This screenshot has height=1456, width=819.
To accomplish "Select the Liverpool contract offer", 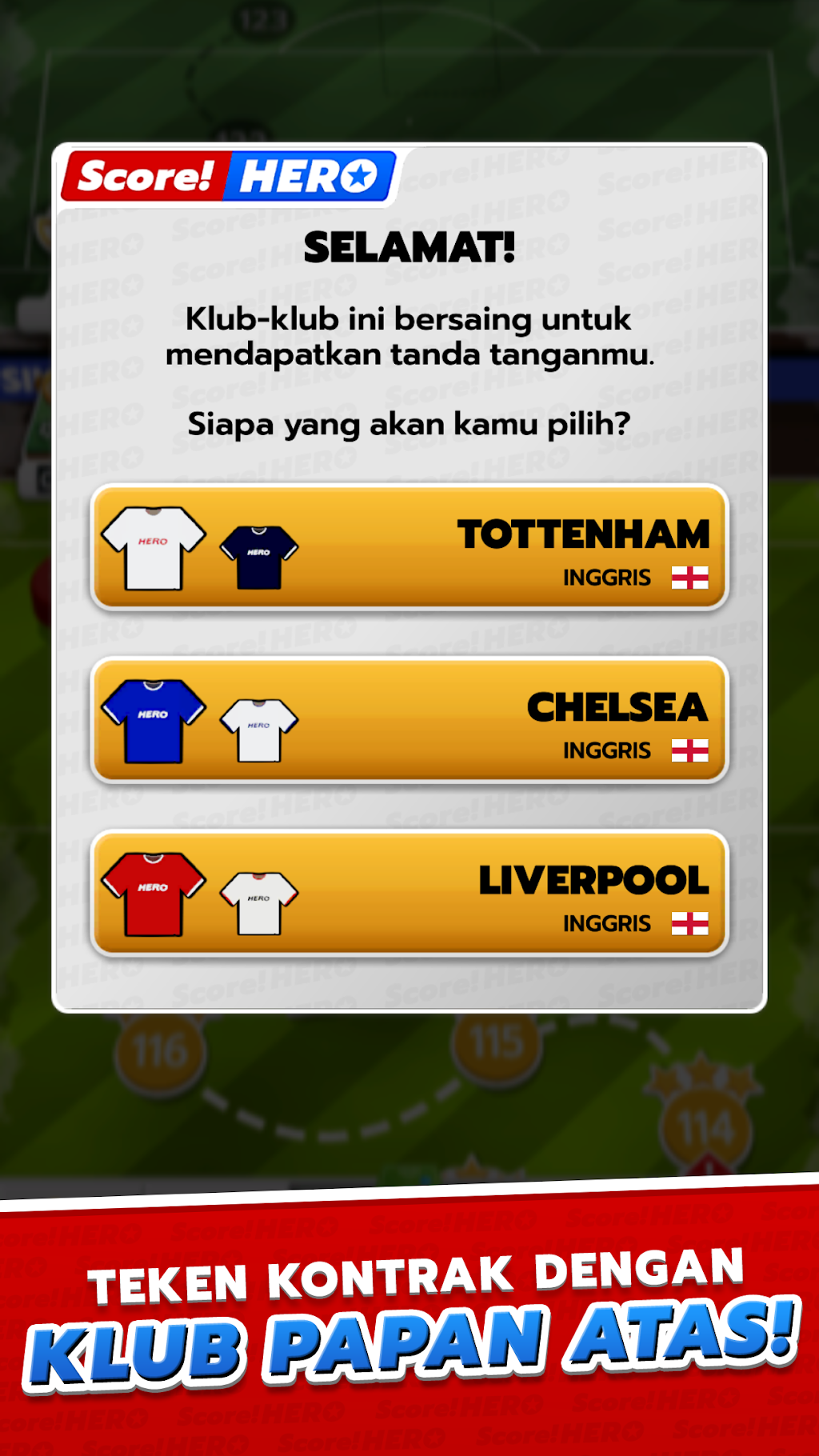I will tap(409, 894).
